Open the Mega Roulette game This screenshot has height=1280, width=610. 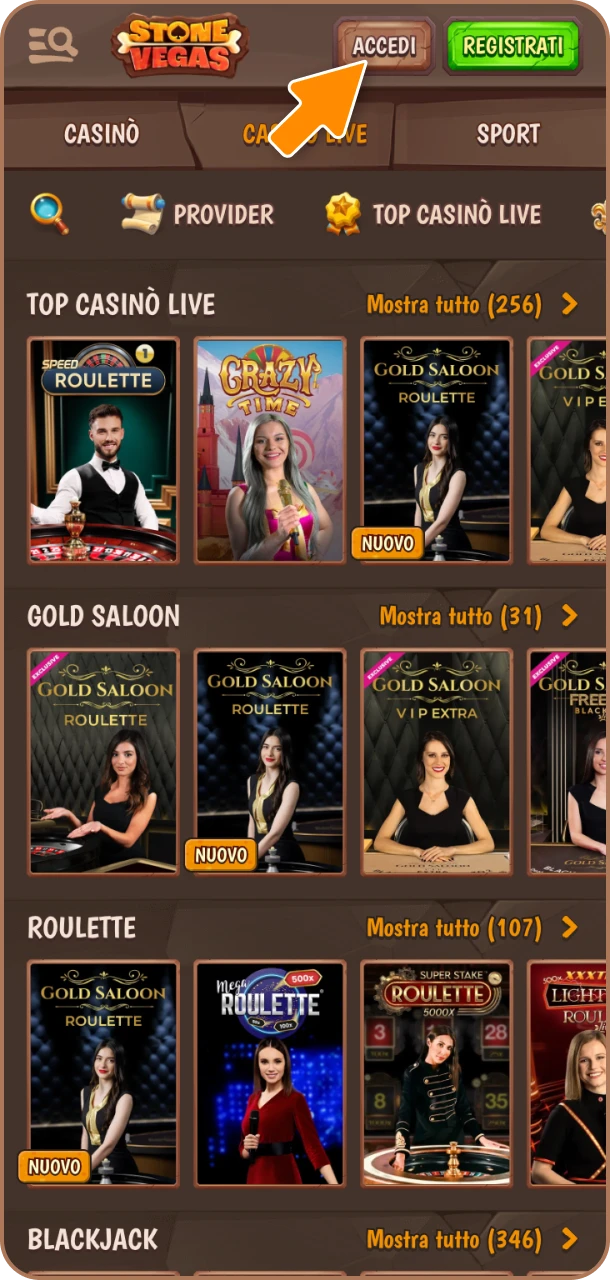270,1073
